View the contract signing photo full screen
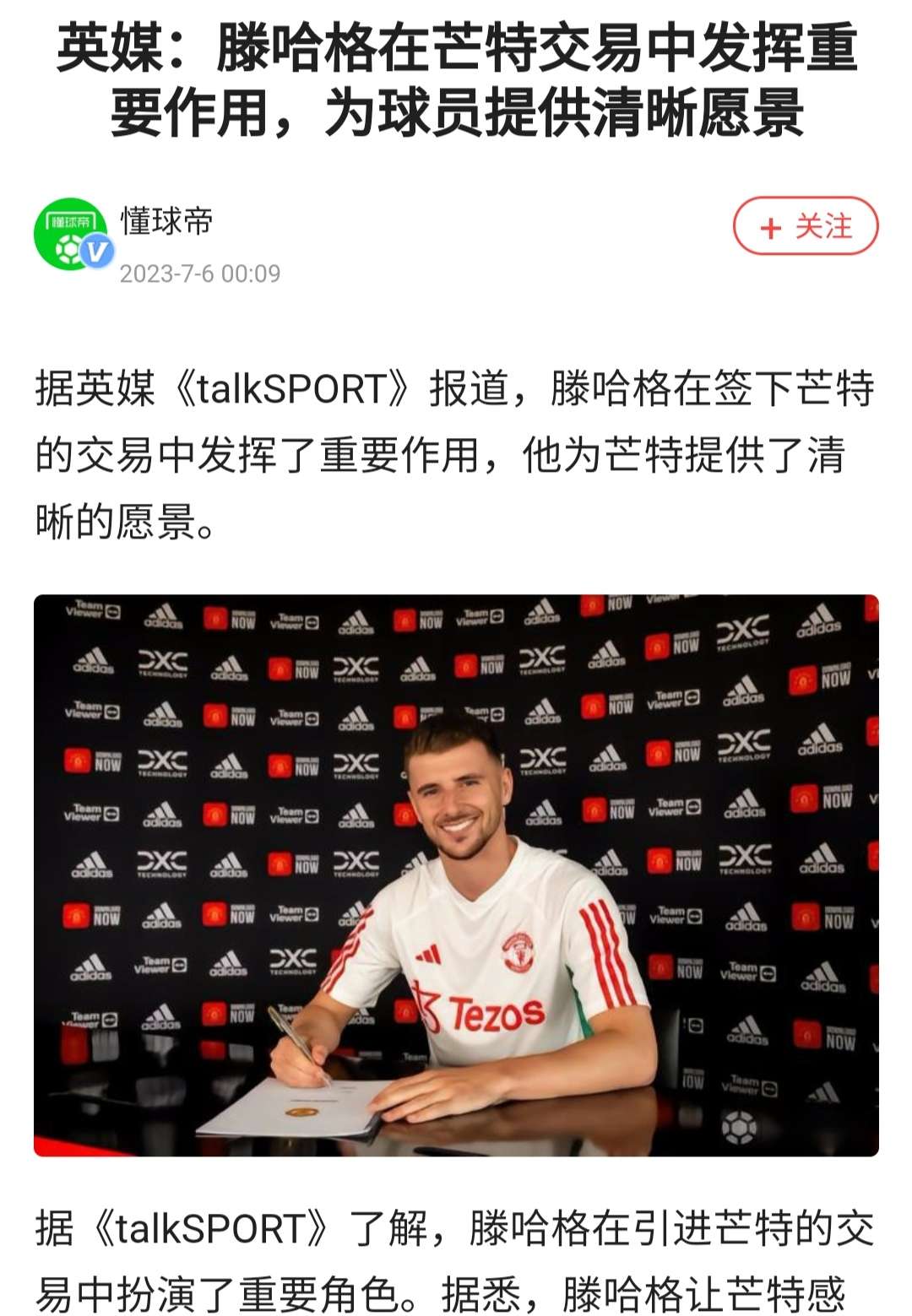 click(456, 875)
